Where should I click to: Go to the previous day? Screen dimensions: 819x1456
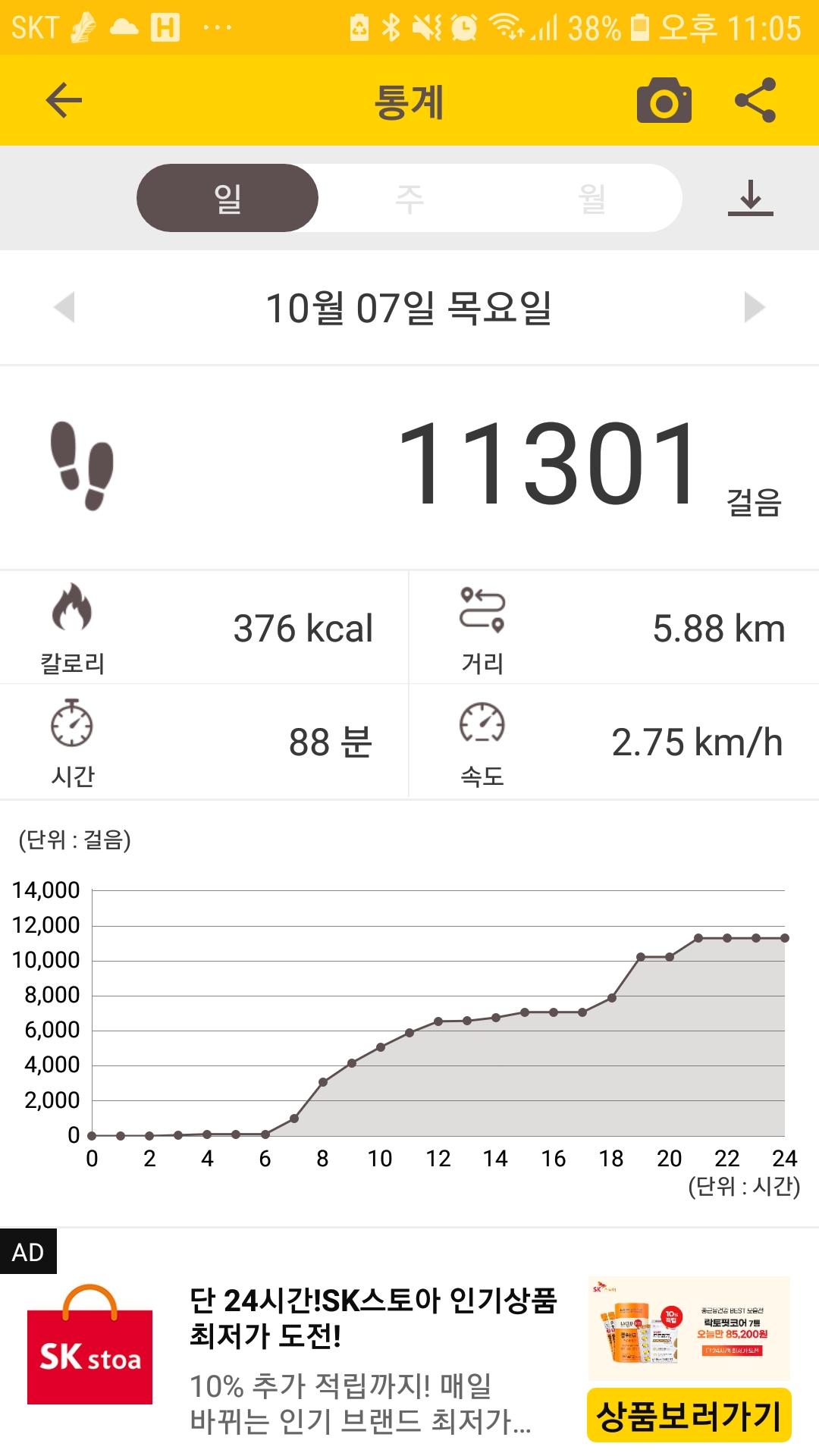point(64,307)
